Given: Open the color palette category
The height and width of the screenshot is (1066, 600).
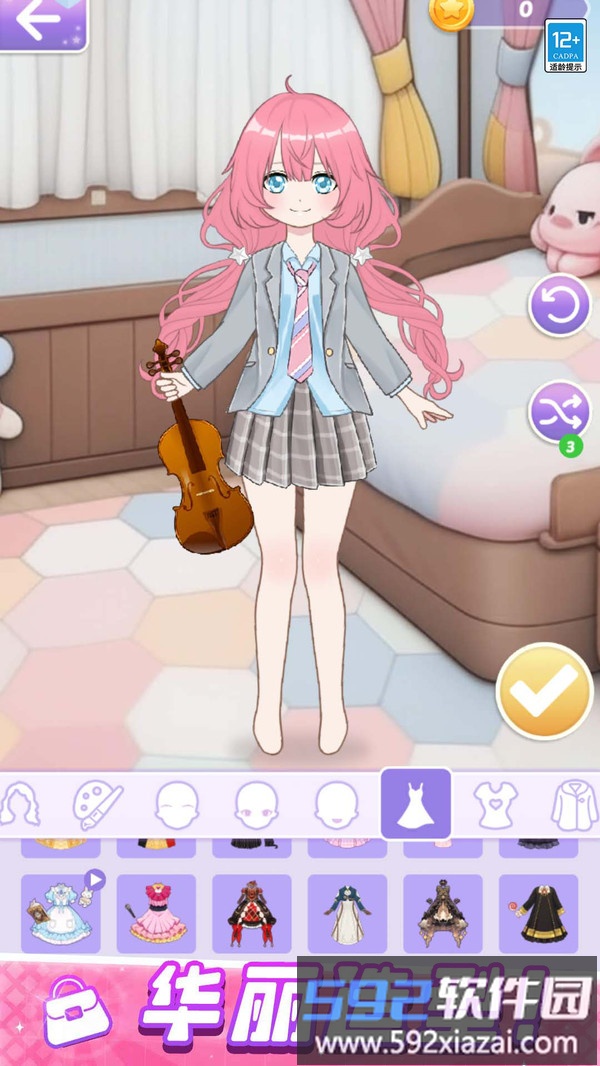Looking at the screenshot, I should (98, 804).
